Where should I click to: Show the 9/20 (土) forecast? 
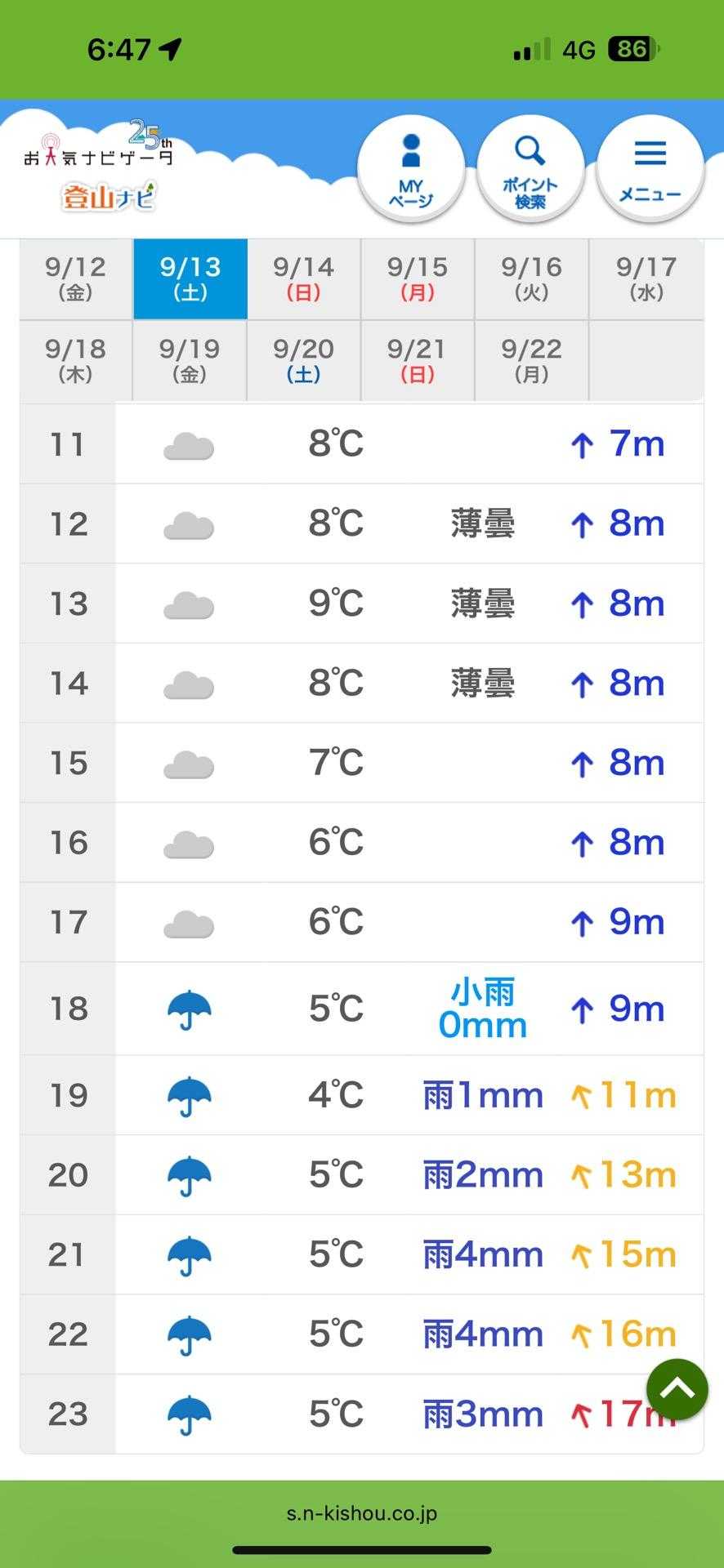coord(304,360)
